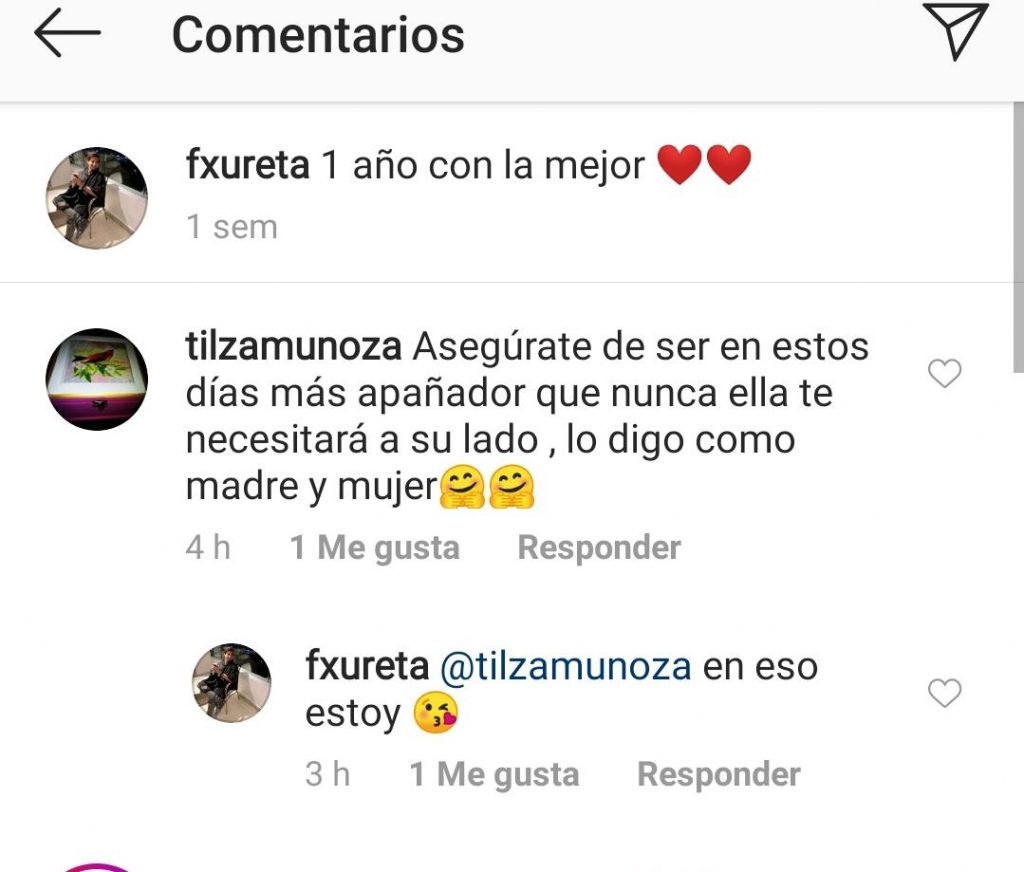This screenshot has height=872, width=1024.
Task: View likes on tilzamunoza's comment
Action: pos(374,548)
